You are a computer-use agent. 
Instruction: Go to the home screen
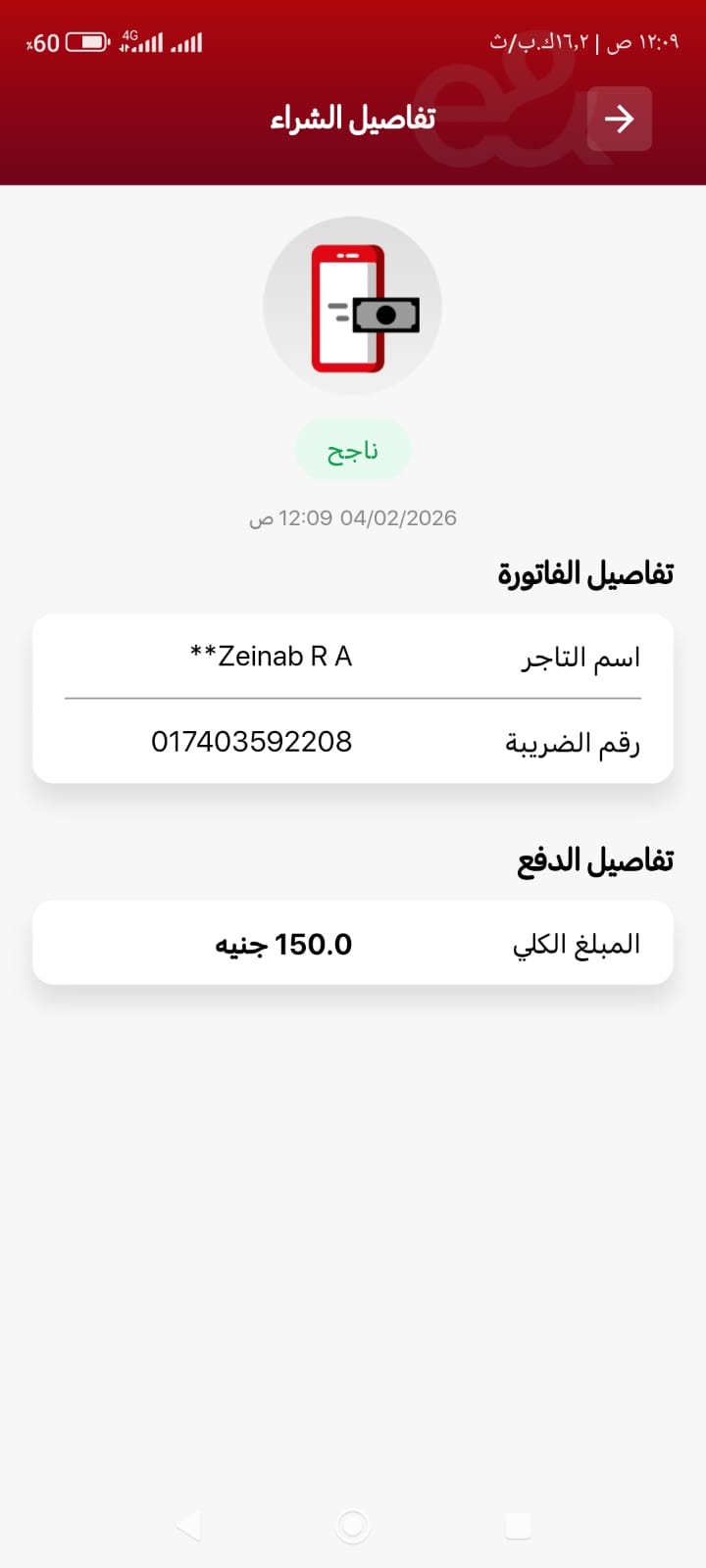click(353, 1525)
